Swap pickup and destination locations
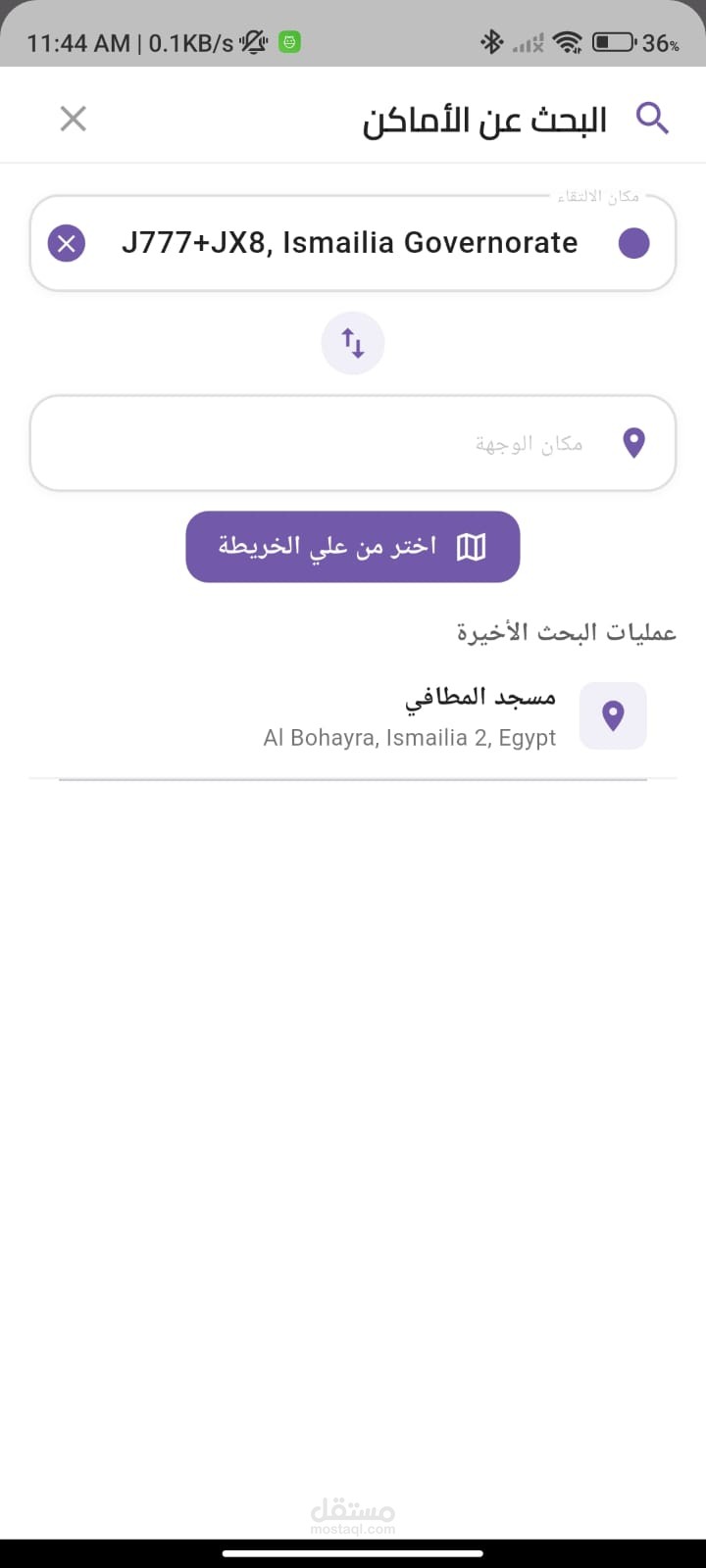706x1568 pixels. (353, 343)
